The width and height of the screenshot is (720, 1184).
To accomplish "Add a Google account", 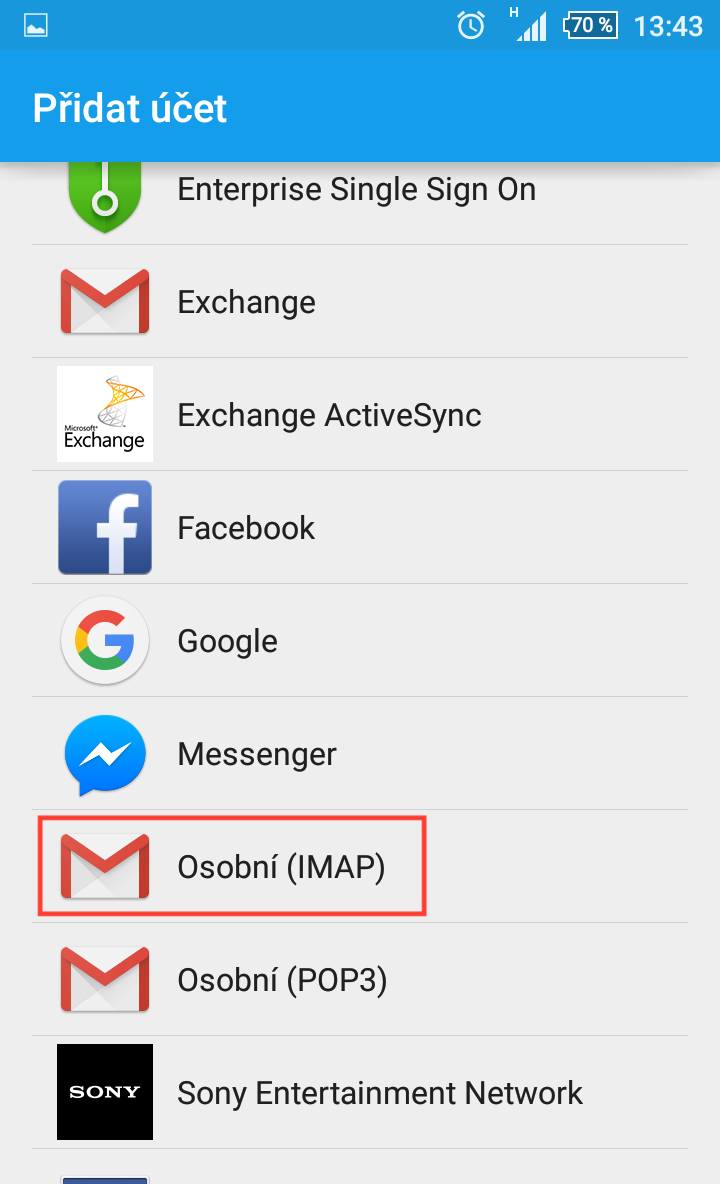I will (x=360, y=640).
